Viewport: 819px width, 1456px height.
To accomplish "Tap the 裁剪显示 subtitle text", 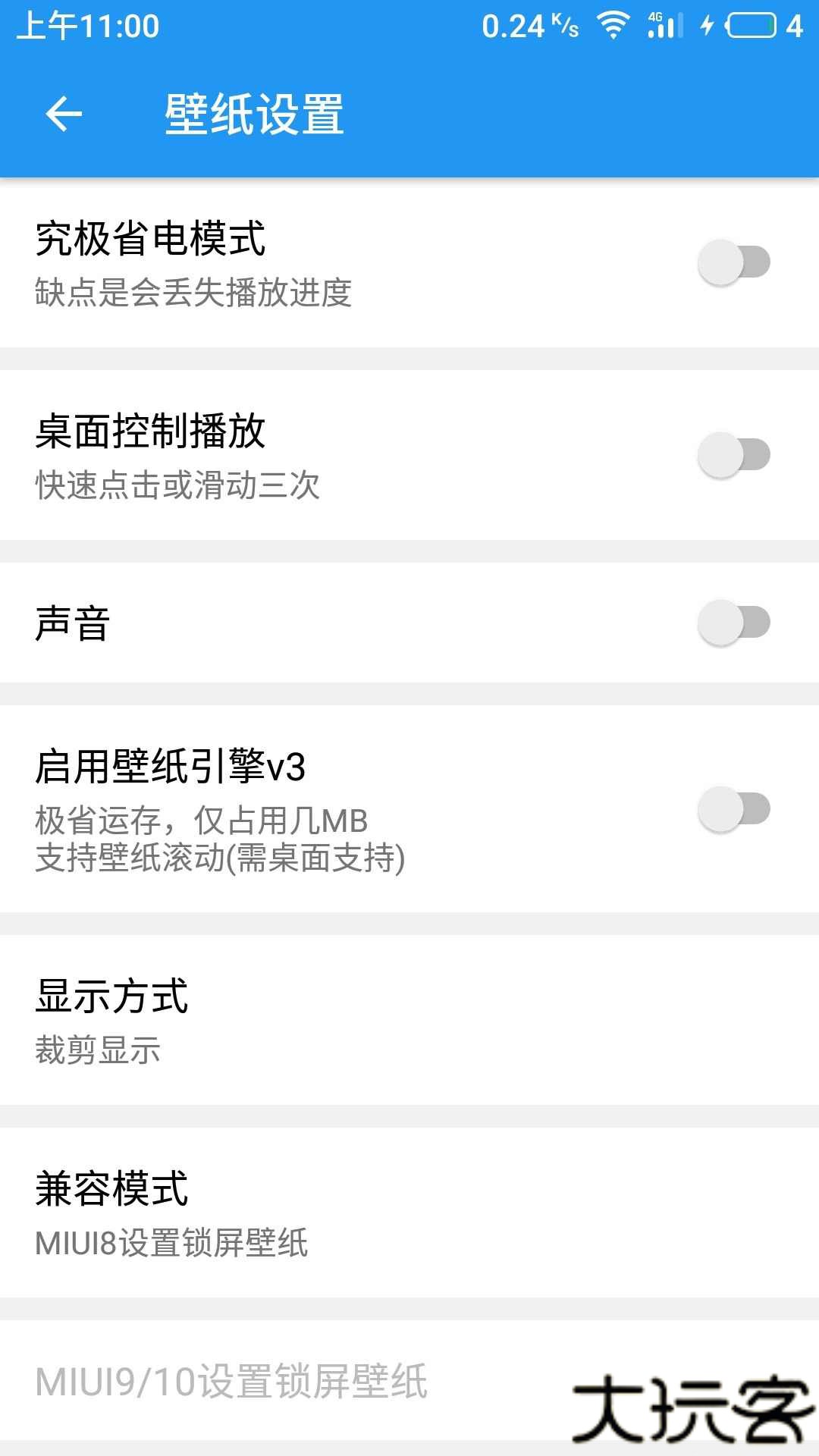I will pos(97,1050).
